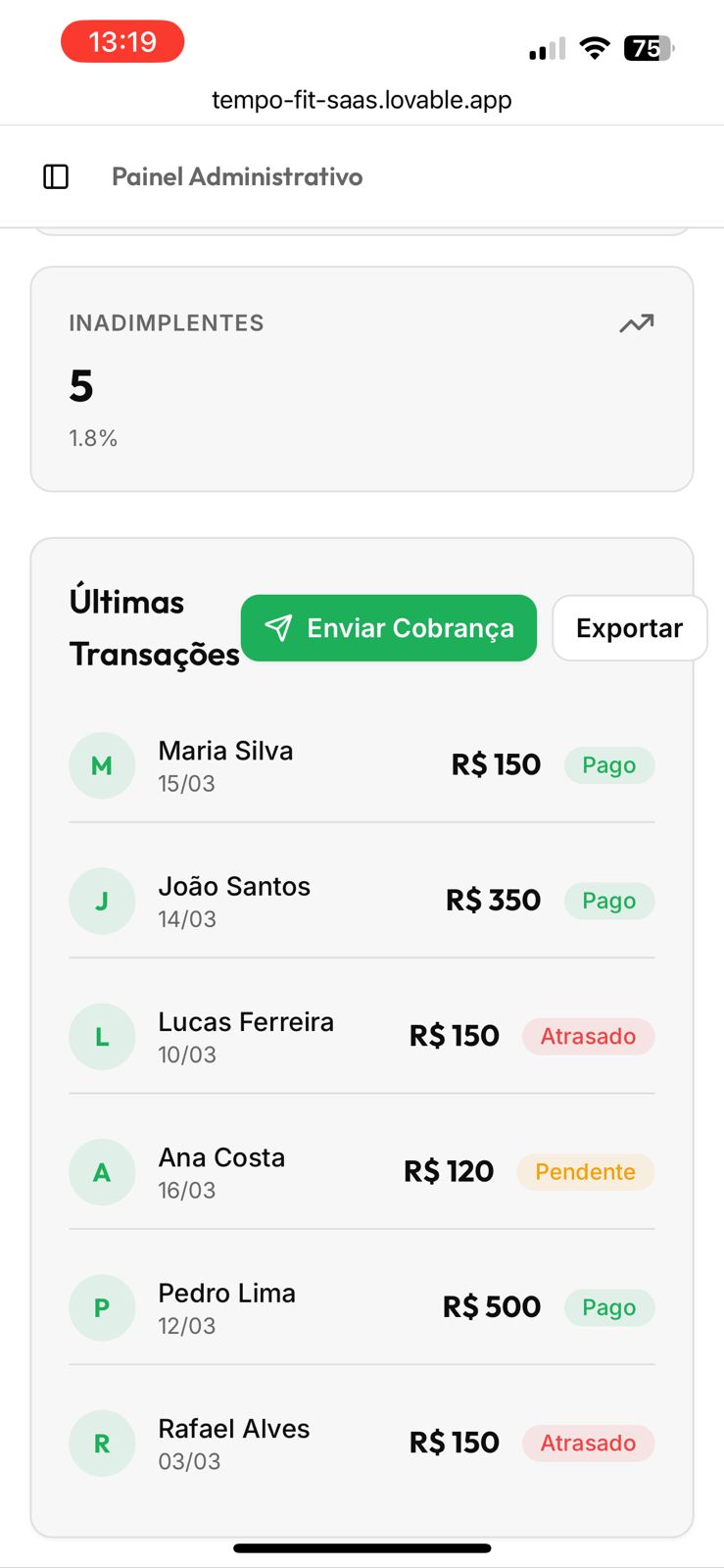Open Rafael Alves's overdue transaction

click(x=362, y=1443)
